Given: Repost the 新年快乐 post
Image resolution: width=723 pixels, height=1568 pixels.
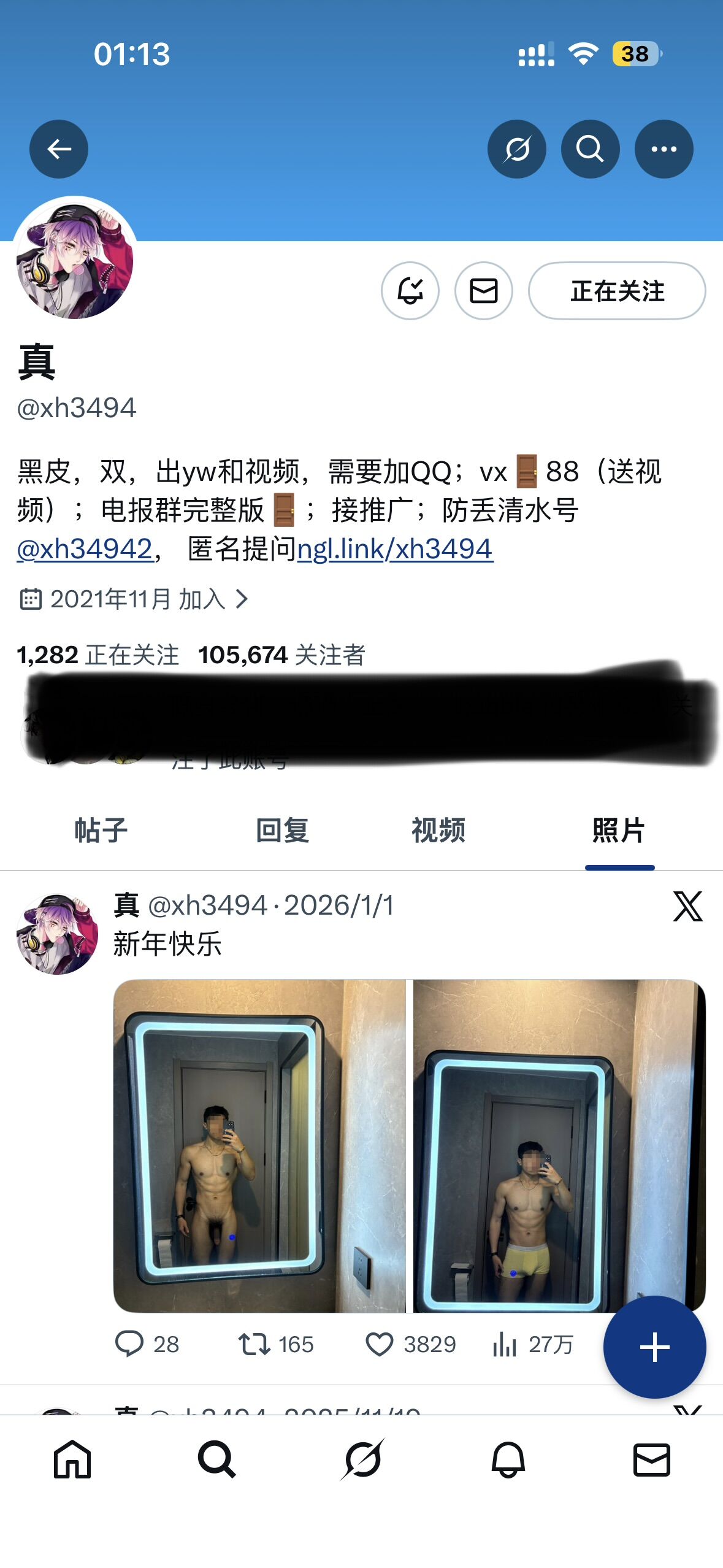Looking at the screenshot, I should 254,1344.
